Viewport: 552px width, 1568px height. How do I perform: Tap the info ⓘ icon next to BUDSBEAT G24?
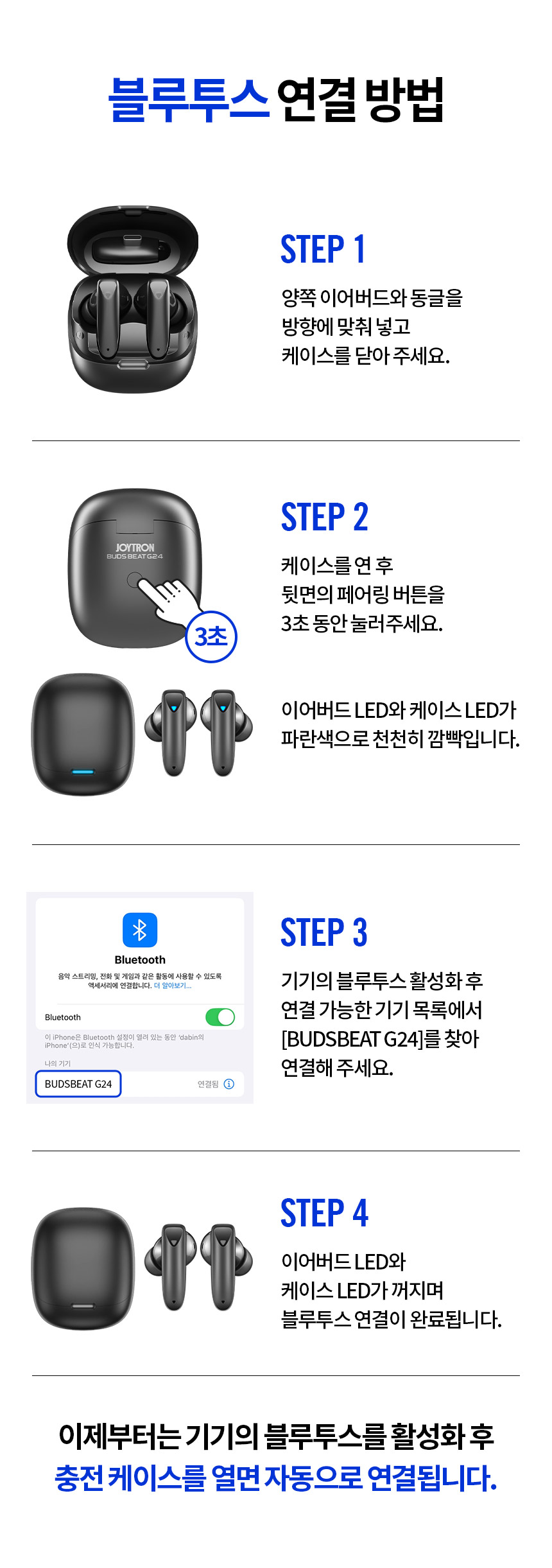pyautogui.click(x=229, y=1083)
